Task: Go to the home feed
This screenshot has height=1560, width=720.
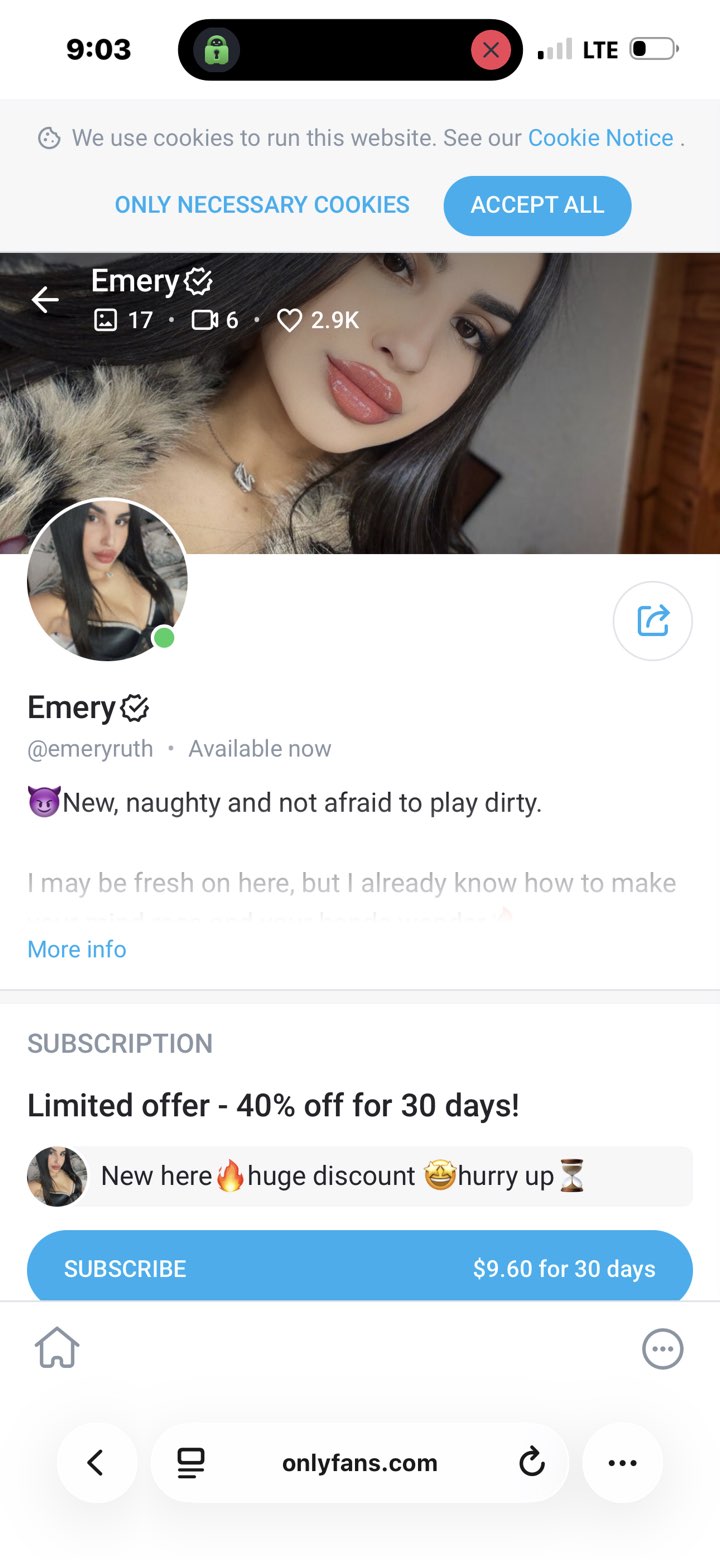Action: pos(57,1348)
